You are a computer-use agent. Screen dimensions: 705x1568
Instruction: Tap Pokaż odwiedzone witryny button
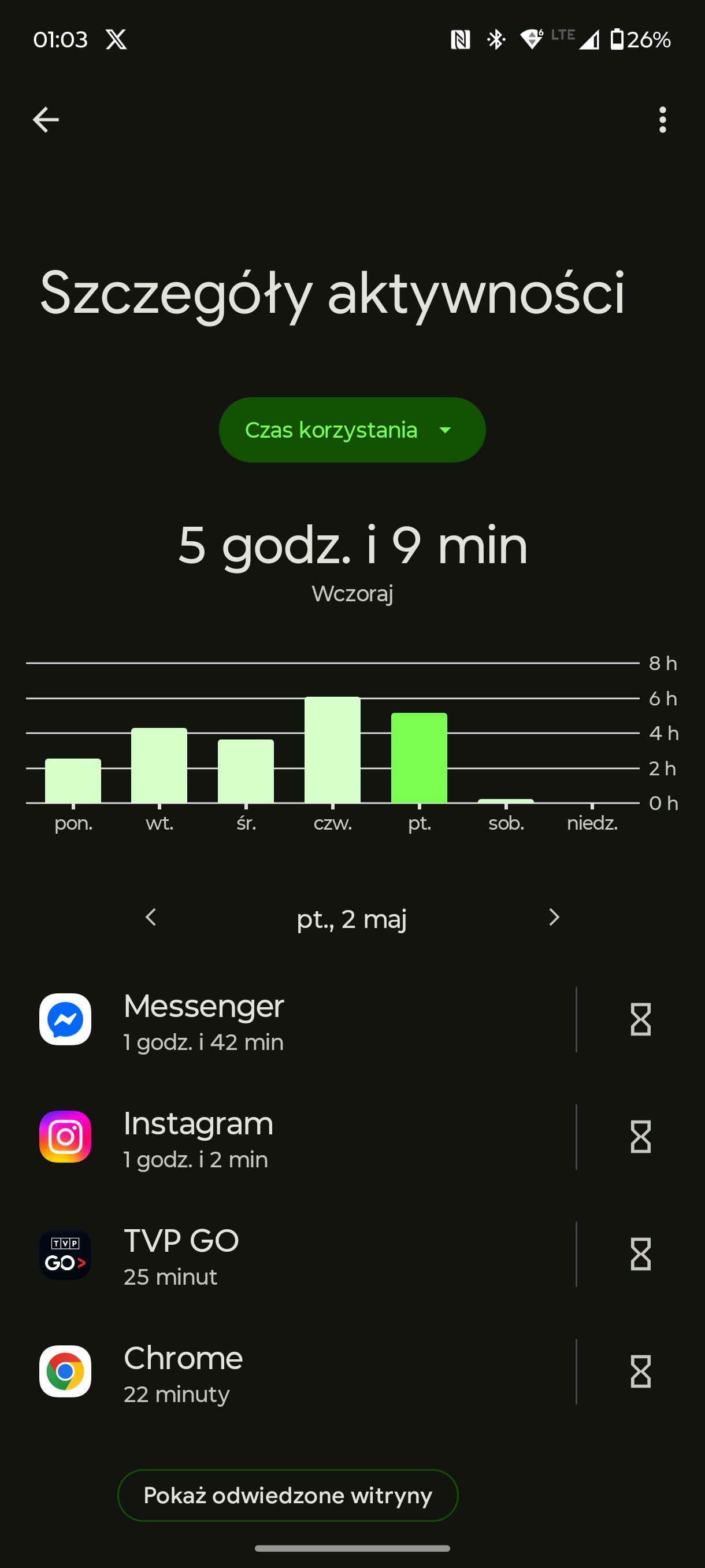288,1496
